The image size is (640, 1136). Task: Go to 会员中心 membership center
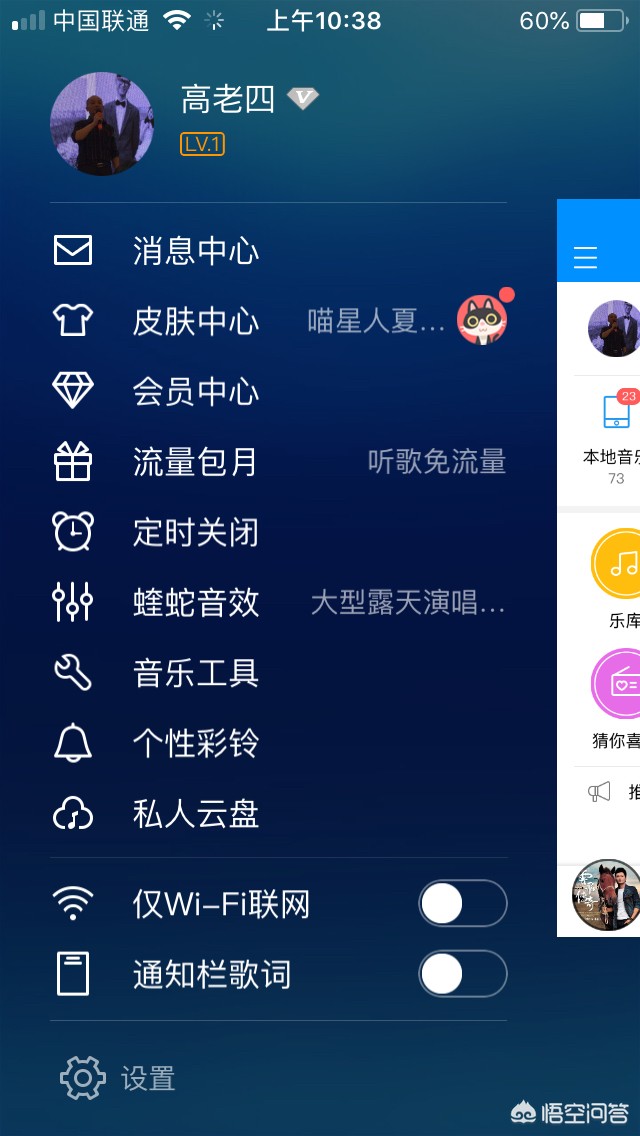click(x=195, y=392)
